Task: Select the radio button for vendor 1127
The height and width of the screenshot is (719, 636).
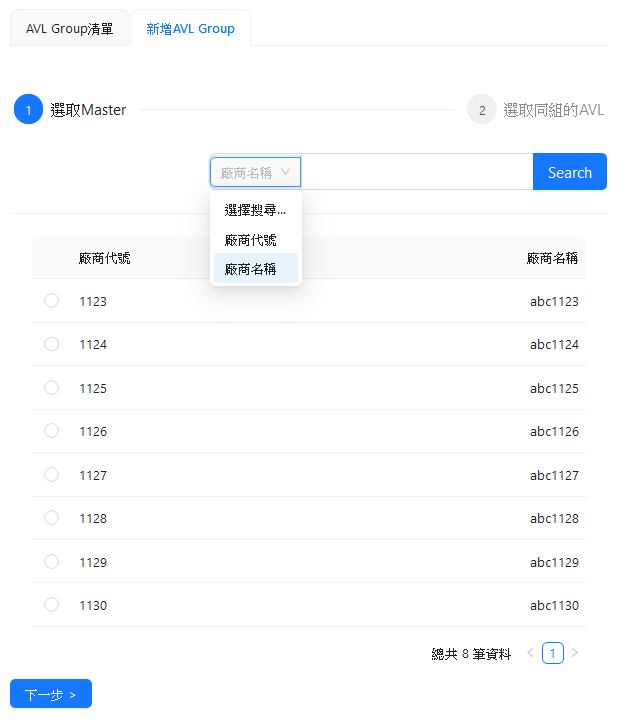Action: tap(52, 474)
